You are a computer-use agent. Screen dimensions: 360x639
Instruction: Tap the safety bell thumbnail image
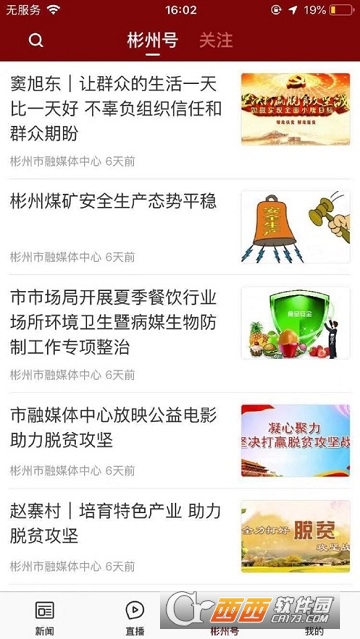[296, 227]
